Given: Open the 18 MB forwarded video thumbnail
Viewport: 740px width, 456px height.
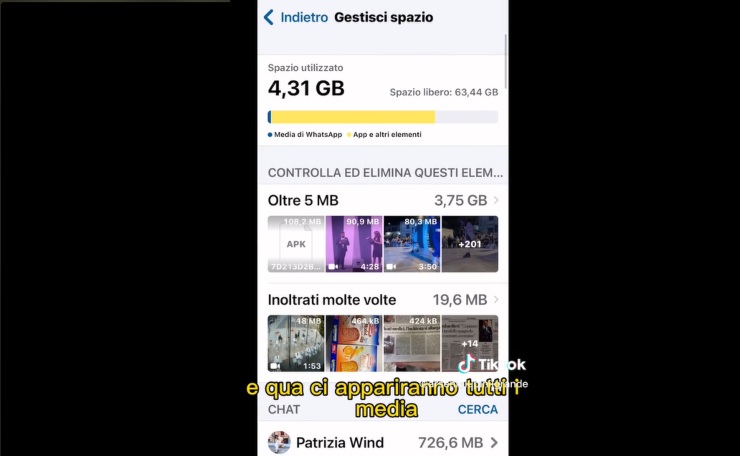Looking at the screenshot, I should point(296,343).
